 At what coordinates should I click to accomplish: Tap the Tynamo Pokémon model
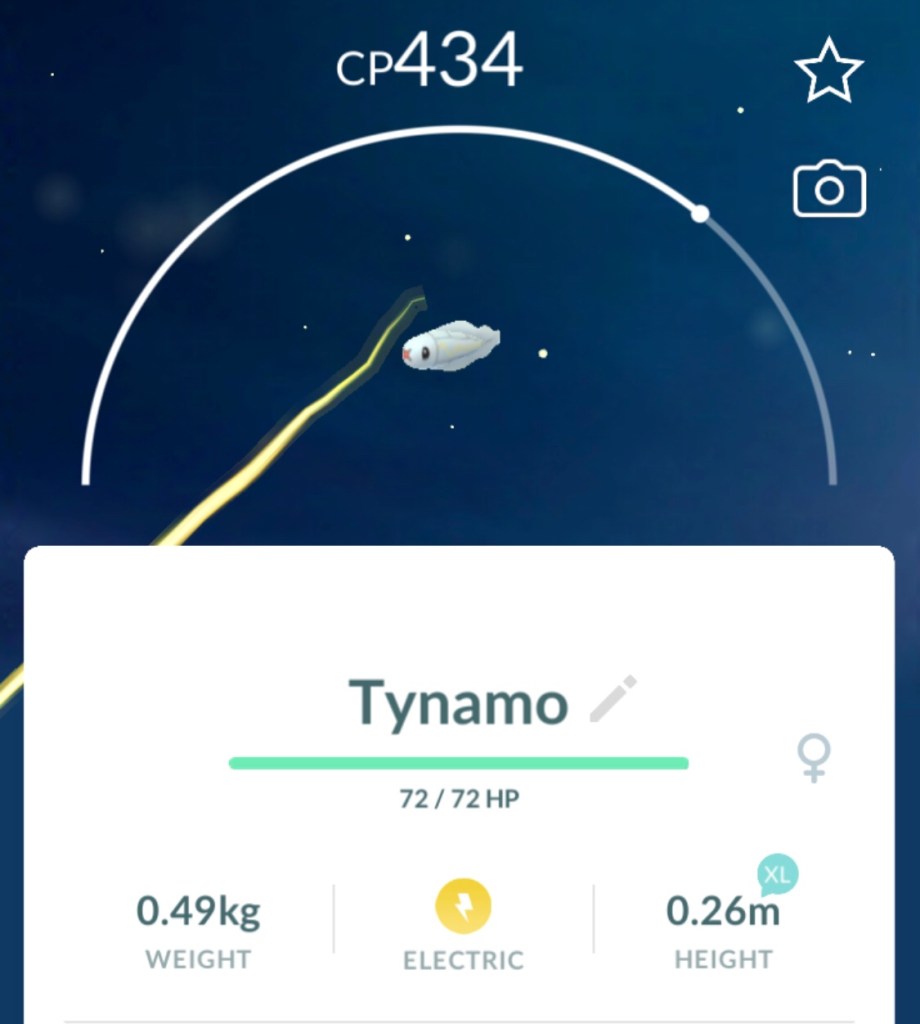[x=451, y=346]
